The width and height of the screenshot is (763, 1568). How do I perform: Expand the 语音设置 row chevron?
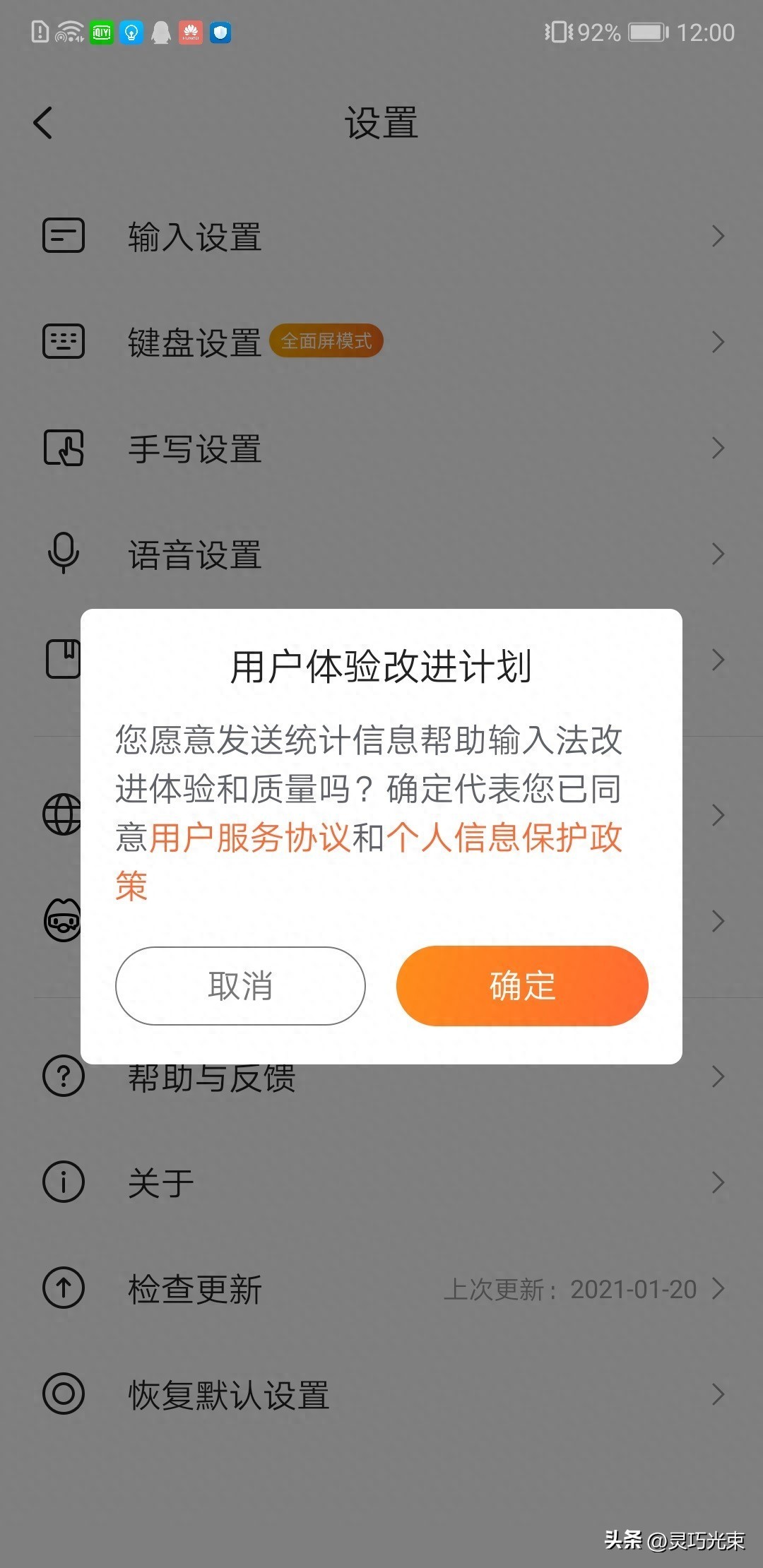tap(719, 554)
